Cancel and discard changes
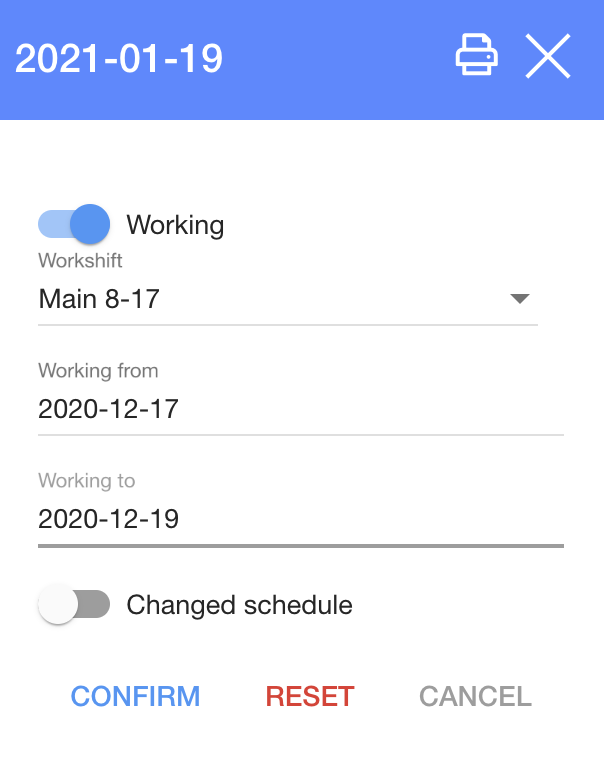This screenshot has height=758, width=604. point(475,696)
